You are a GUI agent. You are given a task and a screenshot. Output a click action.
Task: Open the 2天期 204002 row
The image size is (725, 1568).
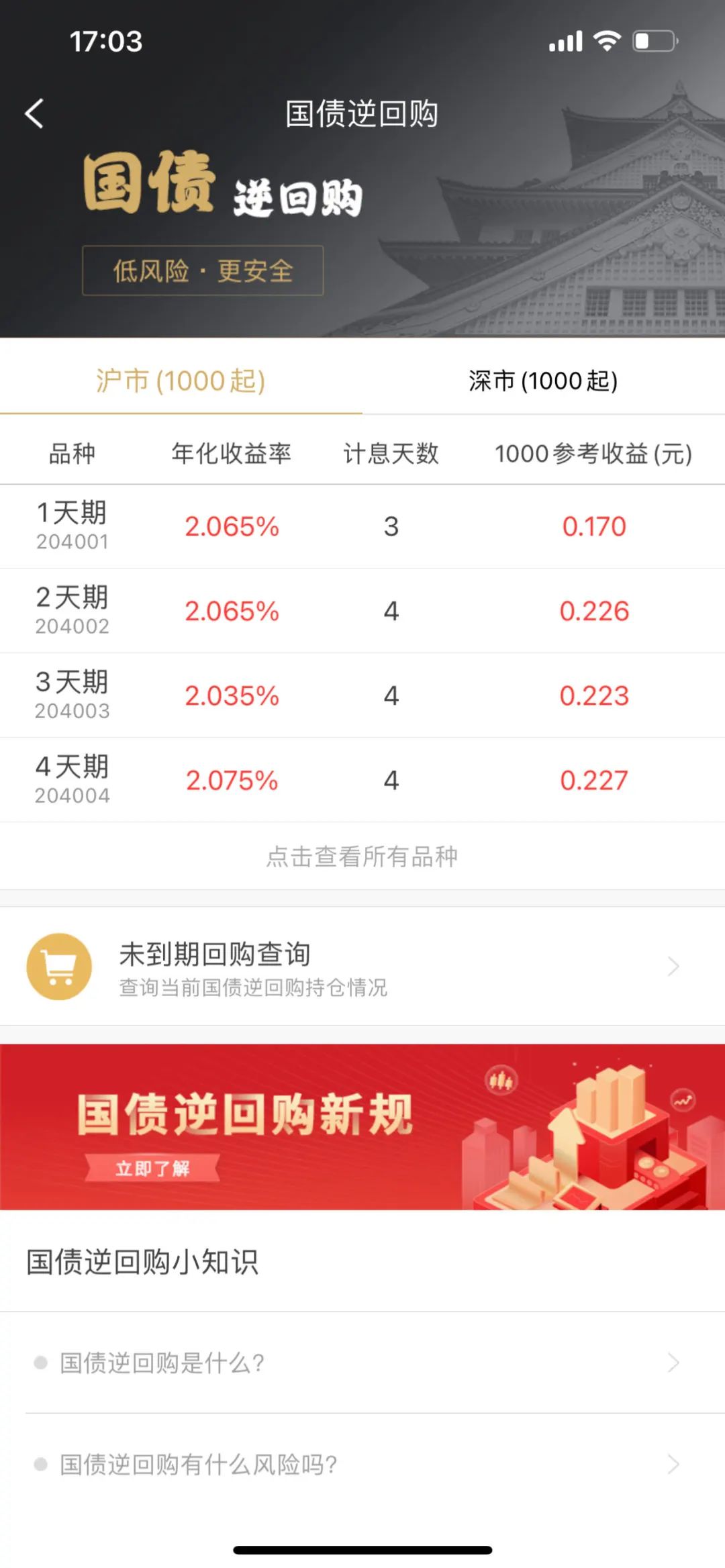coord(362,611)
